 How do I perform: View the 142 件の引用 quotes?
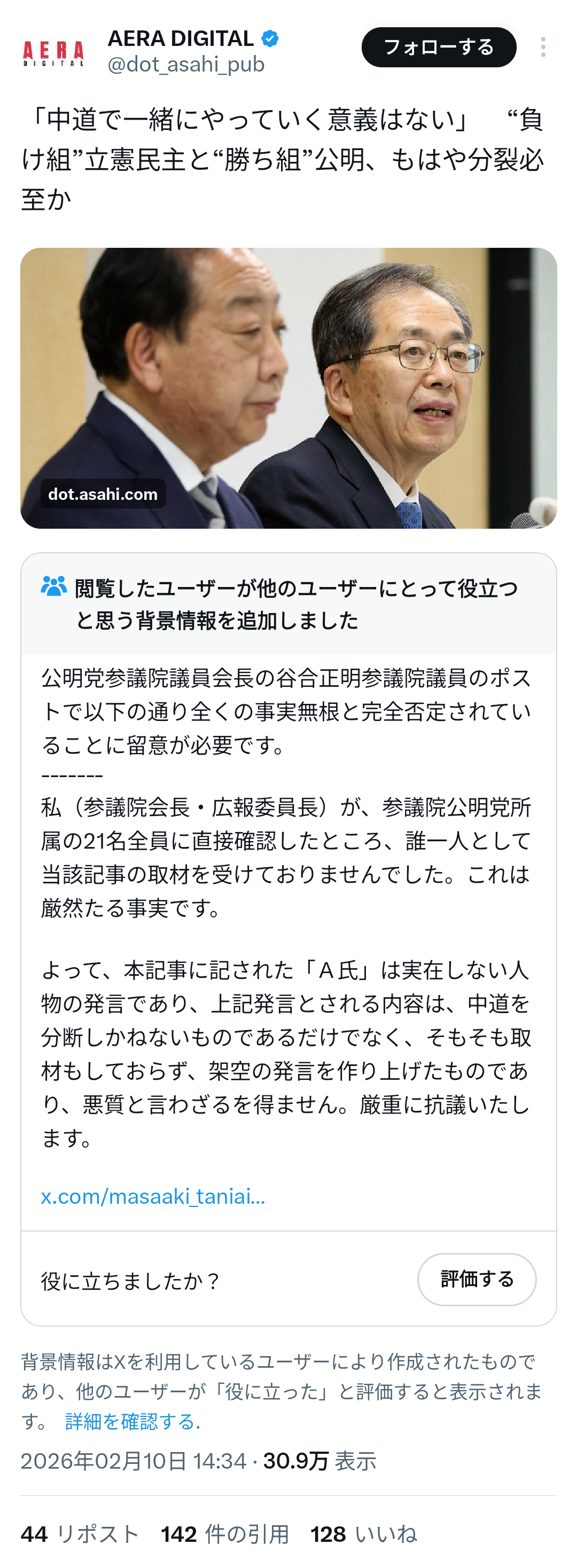click(224, 1534)
